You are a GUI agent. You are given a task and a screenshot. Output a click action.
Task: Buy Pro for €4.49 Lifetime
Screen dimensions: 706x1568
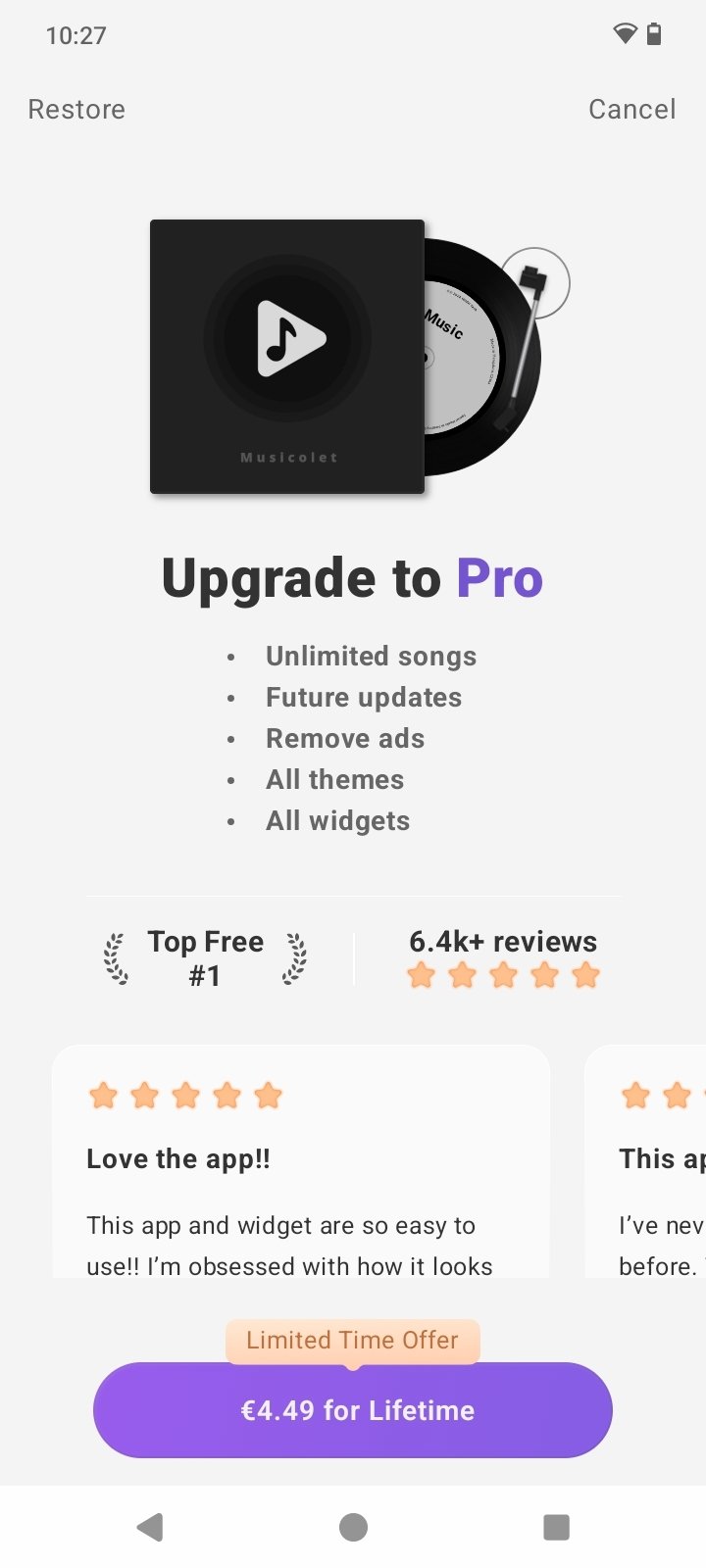tap(353, 1409)
